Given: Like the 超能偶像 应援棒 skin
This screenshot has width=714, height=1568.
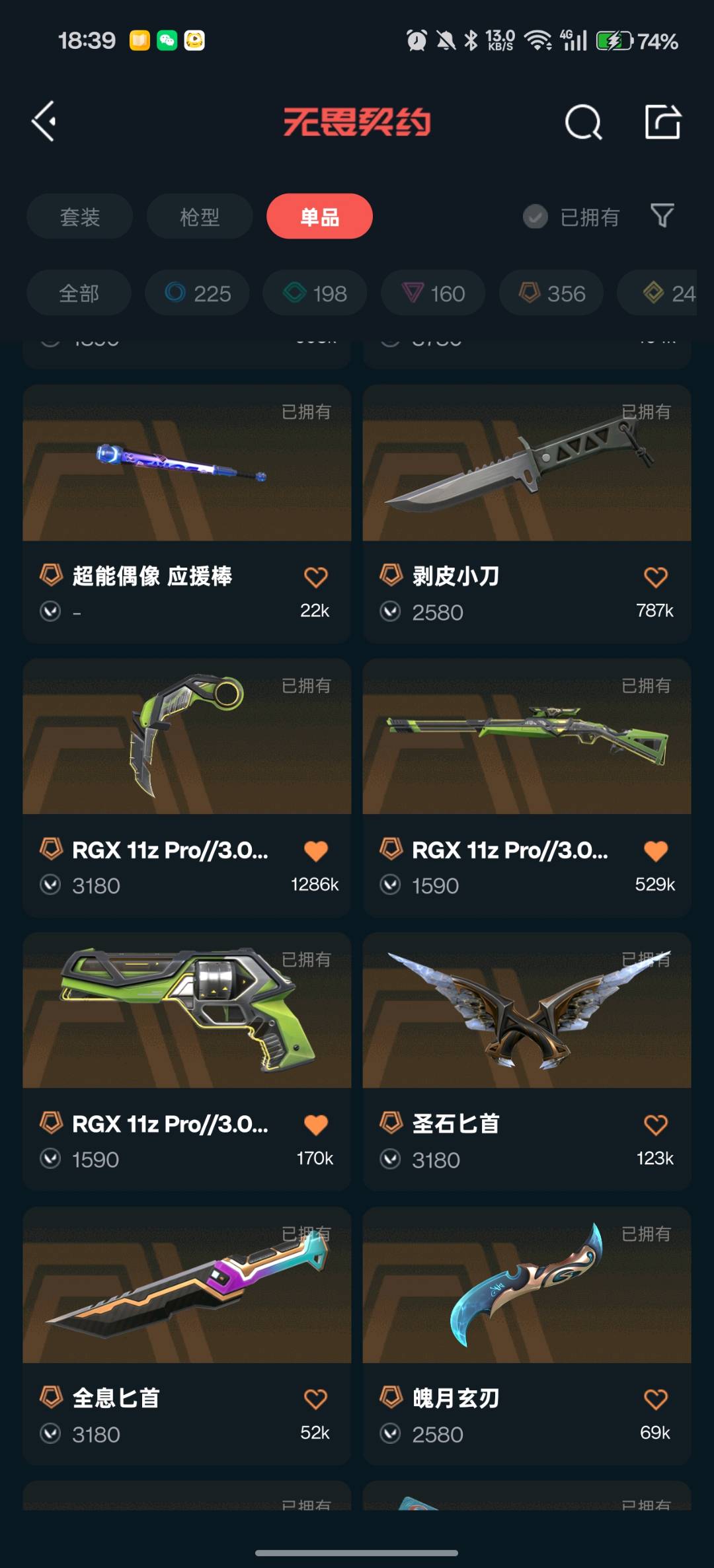Looking at the screenshot, I should click(x=315, y=578).
